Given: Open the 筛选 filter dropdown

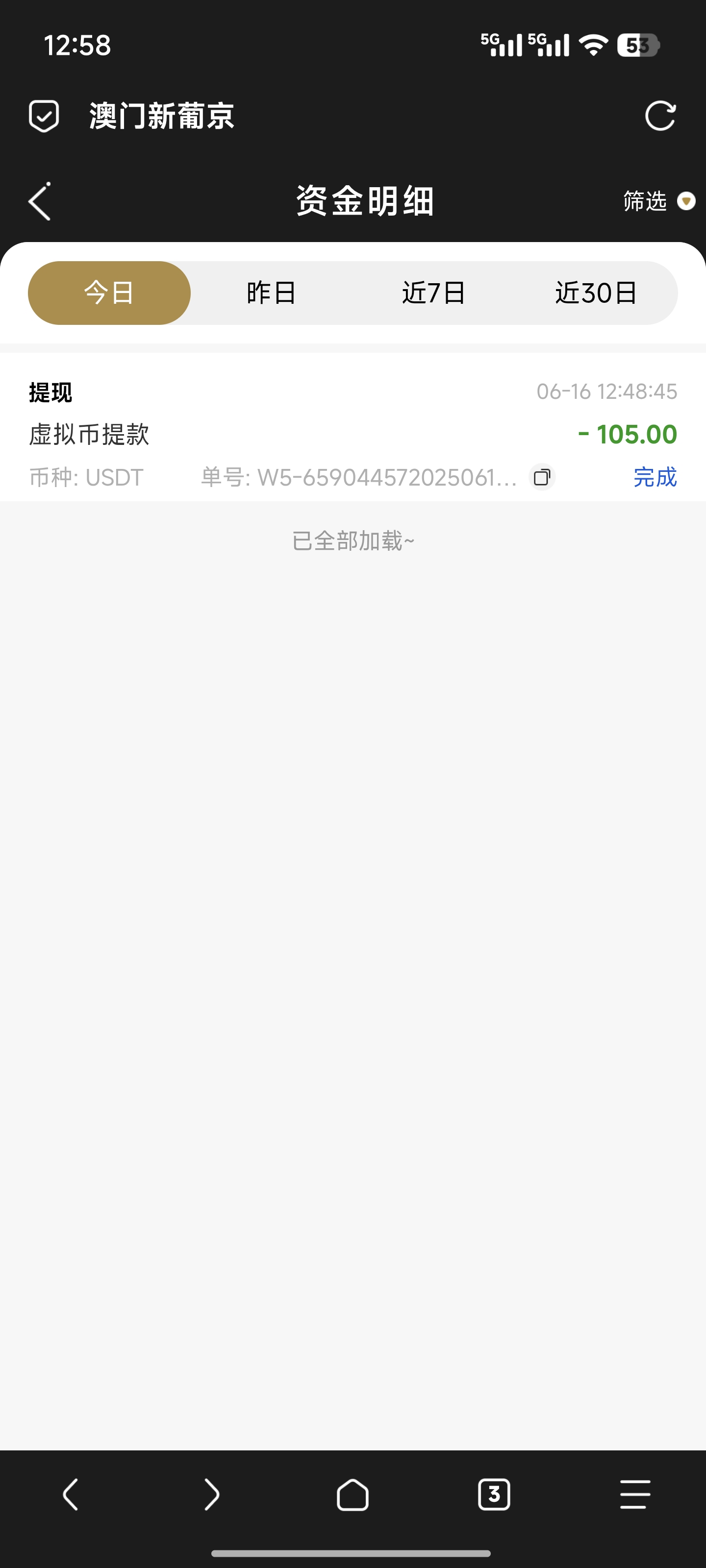Looking at the screenshot, I should 658,201.
